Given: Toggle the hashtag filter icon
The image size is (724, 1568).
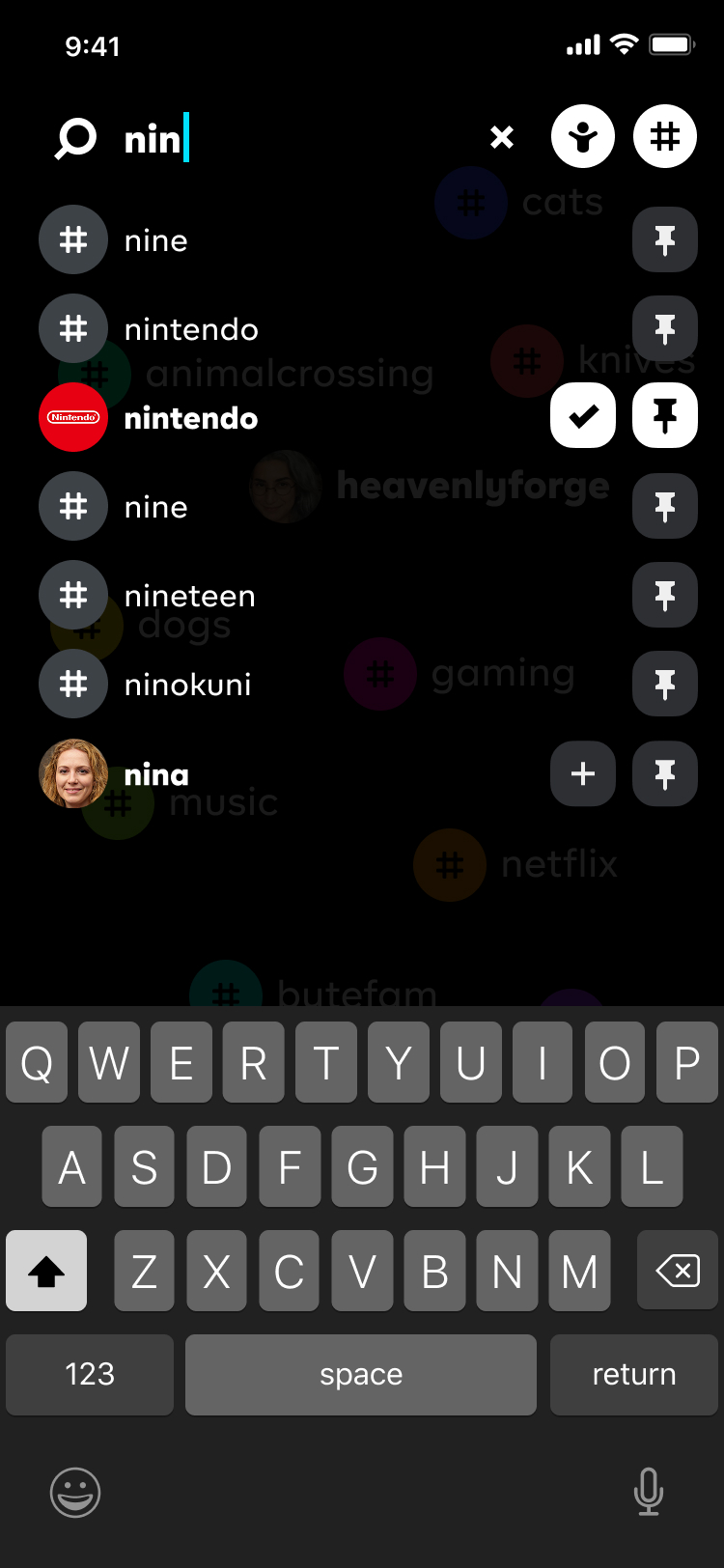Looking at the screenshot, I should coord(664,137).
